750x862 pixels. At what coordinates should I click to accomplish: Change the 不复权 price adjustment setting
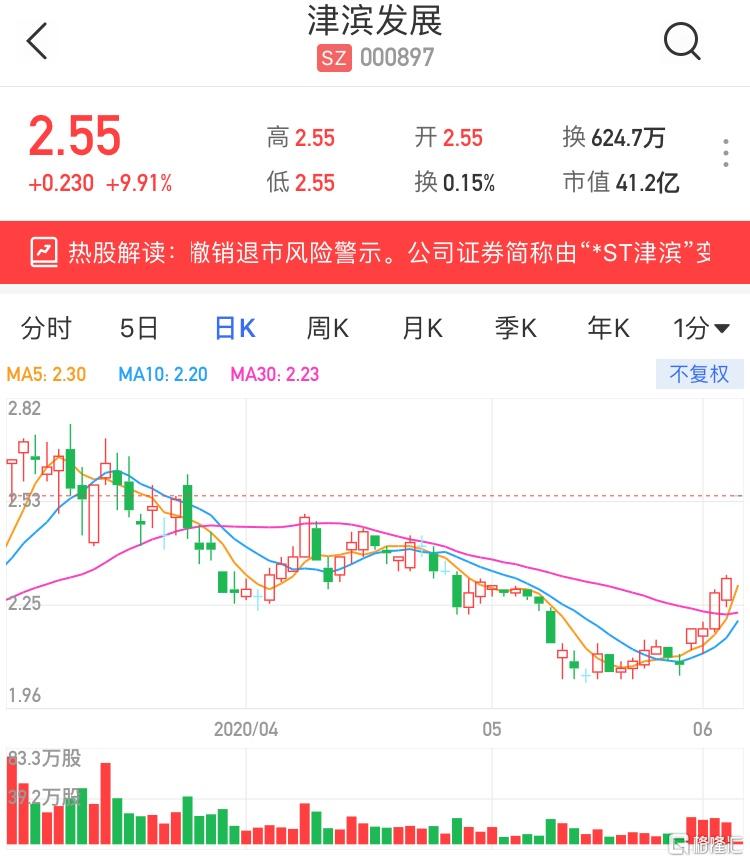coord(700,374)
